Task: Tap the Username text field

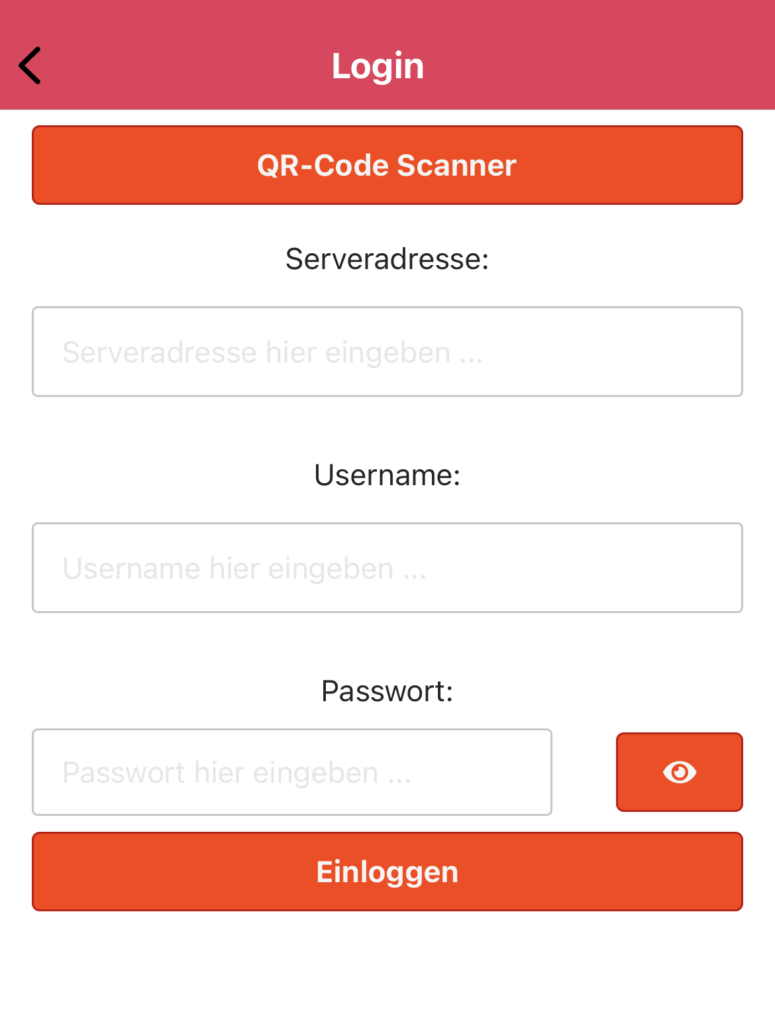Action: pyautogui.click(x=387, y=568)
